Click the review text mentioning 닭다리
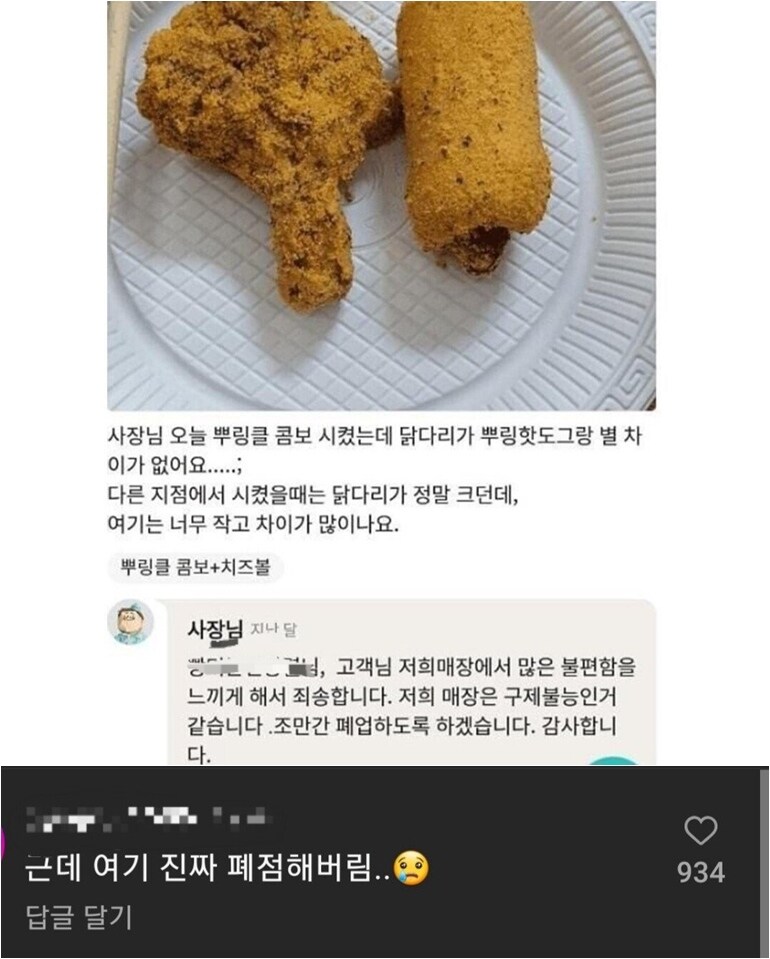Screen dimensions: 770x959 click(x=380, y=435)
